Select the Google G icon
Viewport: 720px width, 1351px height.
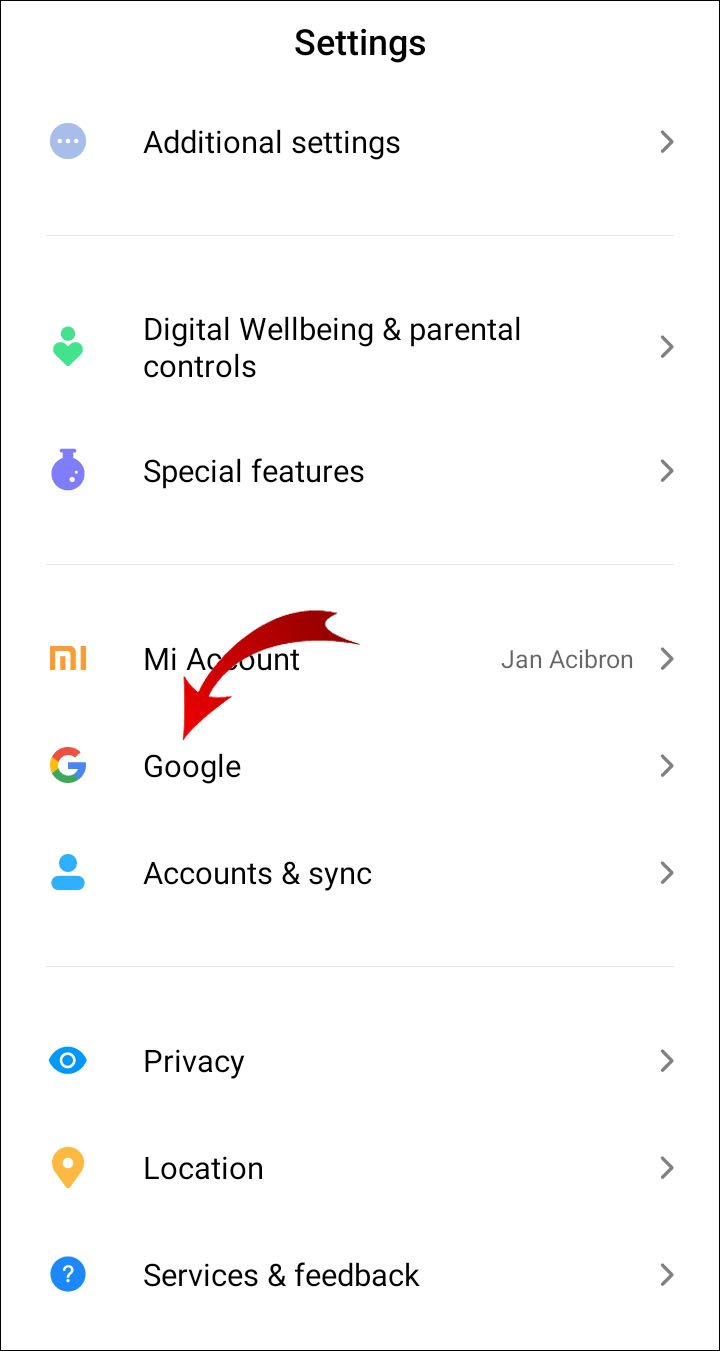(x=67, y=766)
